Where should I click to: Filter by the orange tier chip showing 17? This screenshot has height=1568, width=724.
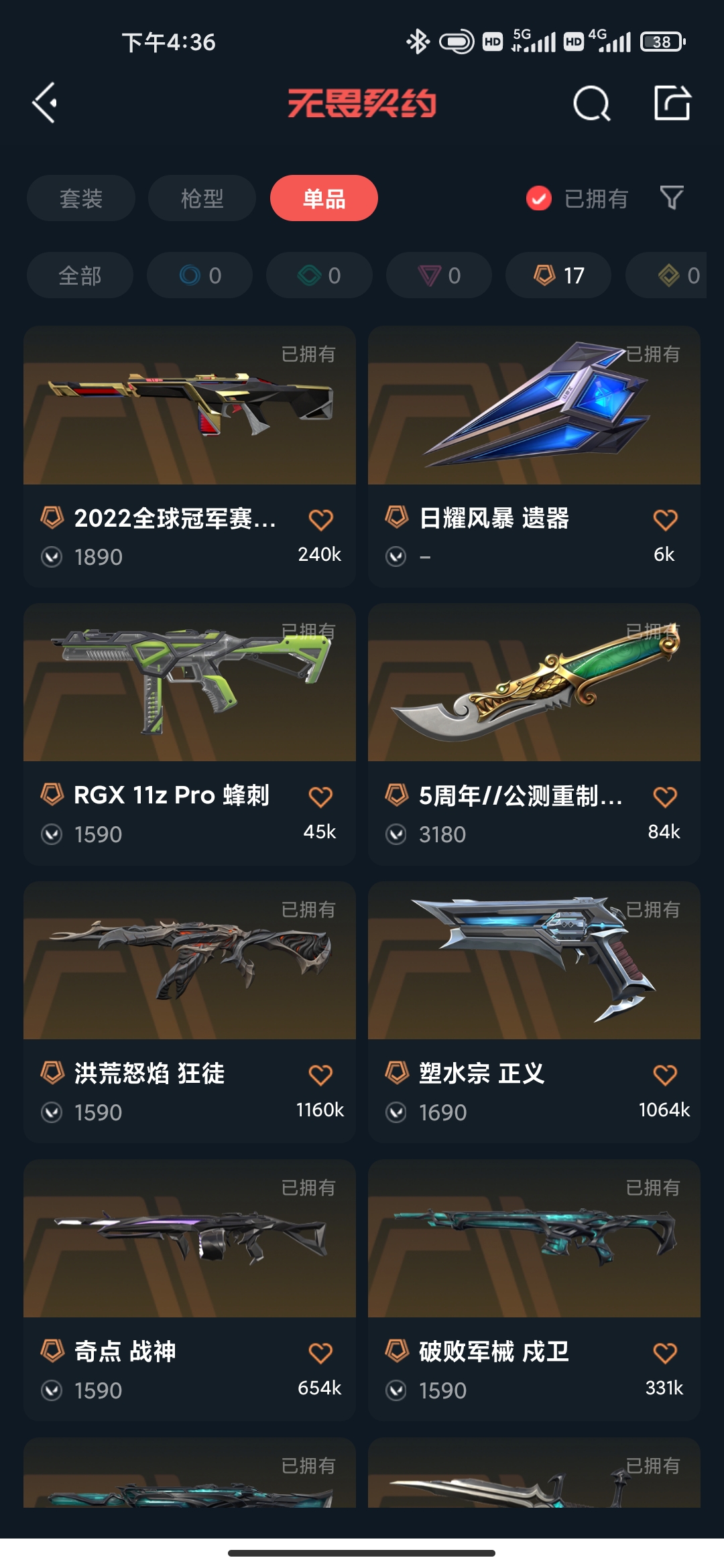coord(558,275)
